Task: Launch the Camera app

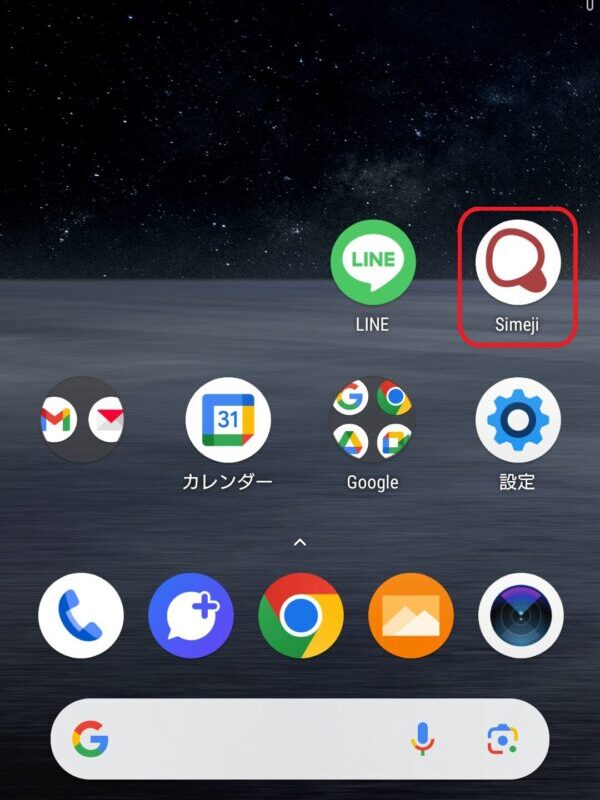Action: [520, 615]
